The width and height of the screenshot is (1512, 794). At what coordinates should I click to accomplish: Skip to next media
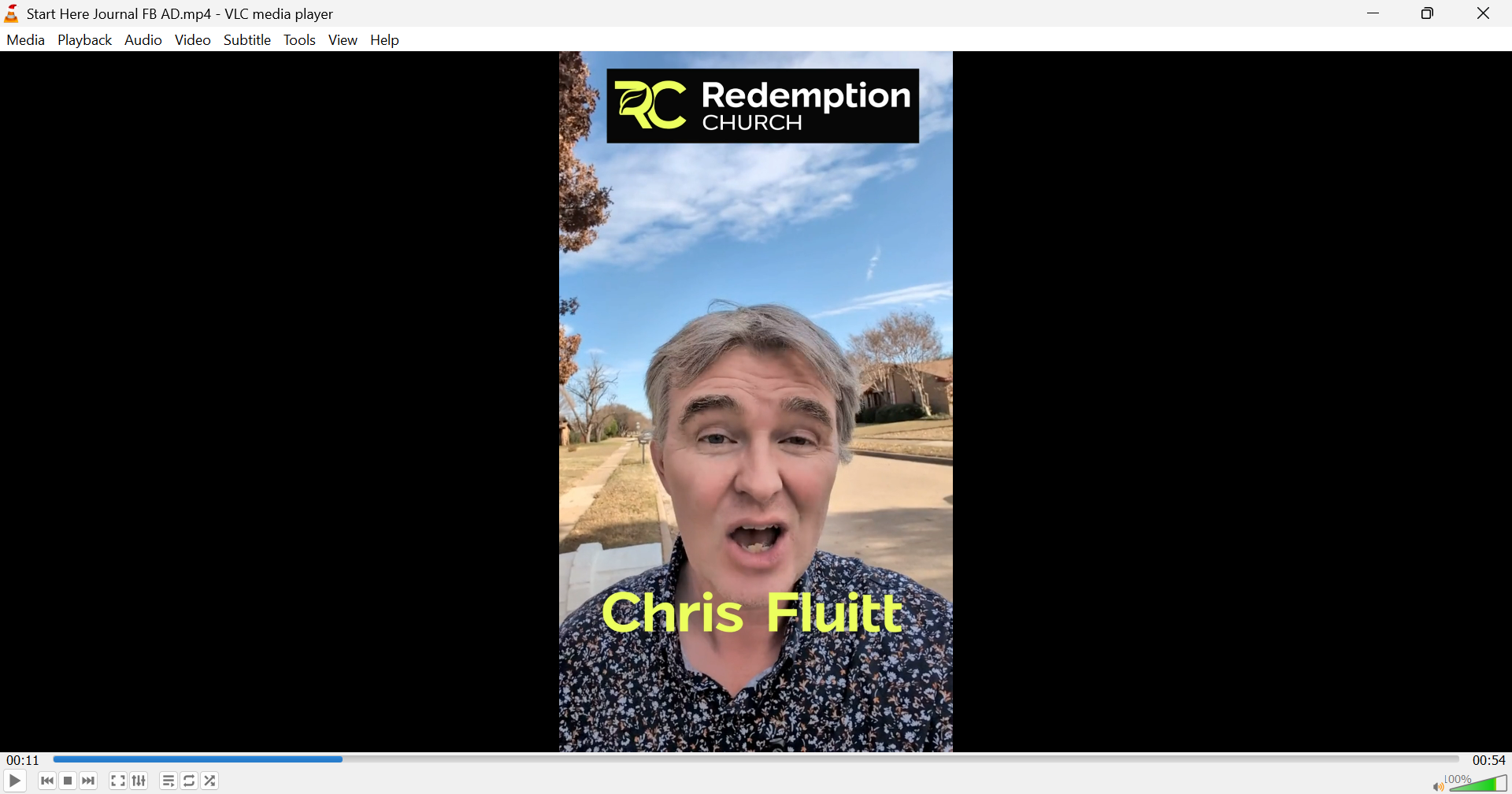pos(89,781)
